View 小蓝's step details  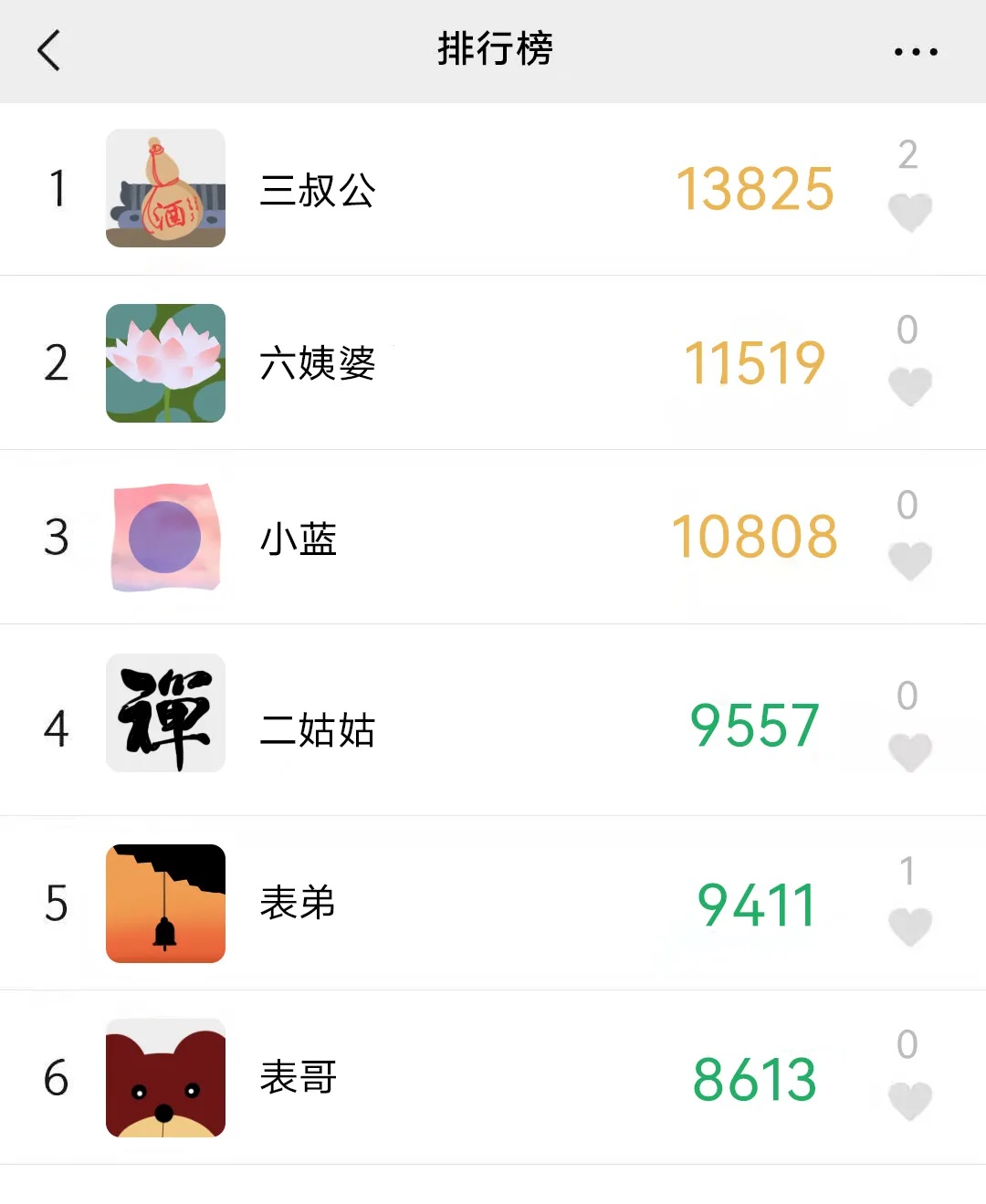click(x=456, y=538)
